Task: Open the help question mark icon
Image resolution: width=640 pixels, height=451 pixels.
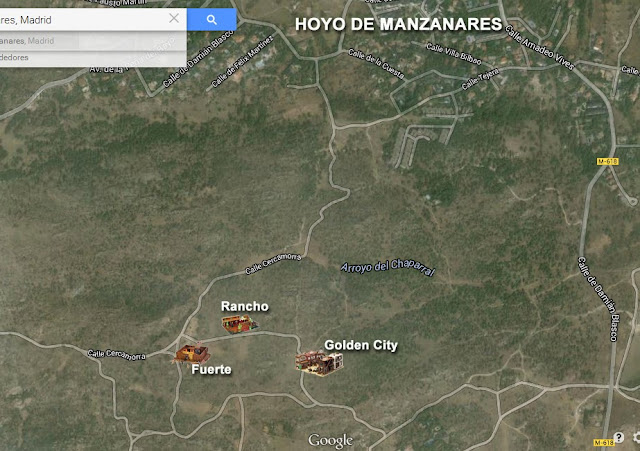Action: point(619,438)
